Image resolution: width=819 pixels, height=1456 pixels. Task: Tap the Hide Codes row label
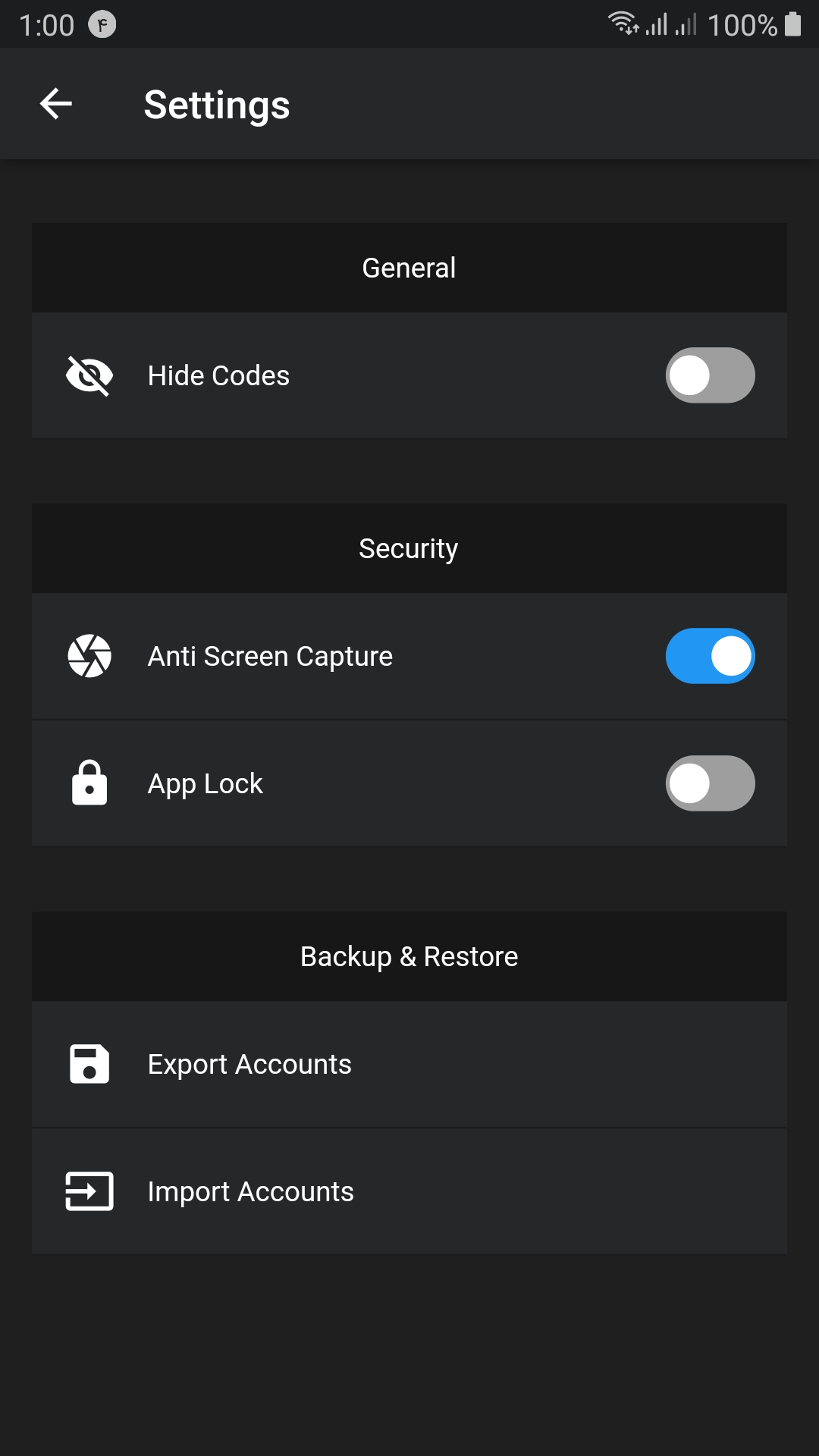click(218, 375)
